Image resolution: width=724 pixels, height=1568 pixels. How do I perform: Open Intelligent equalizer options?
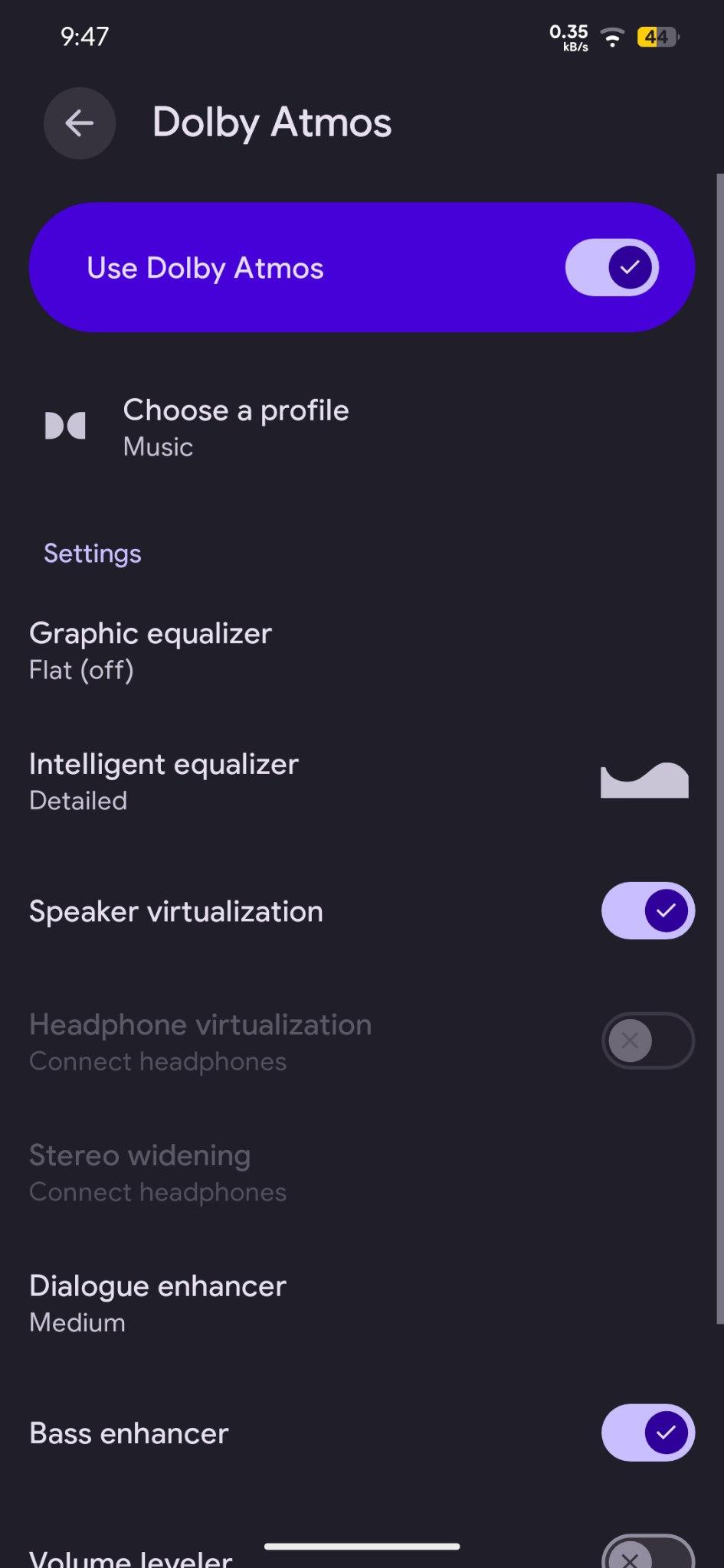point(362,782)
